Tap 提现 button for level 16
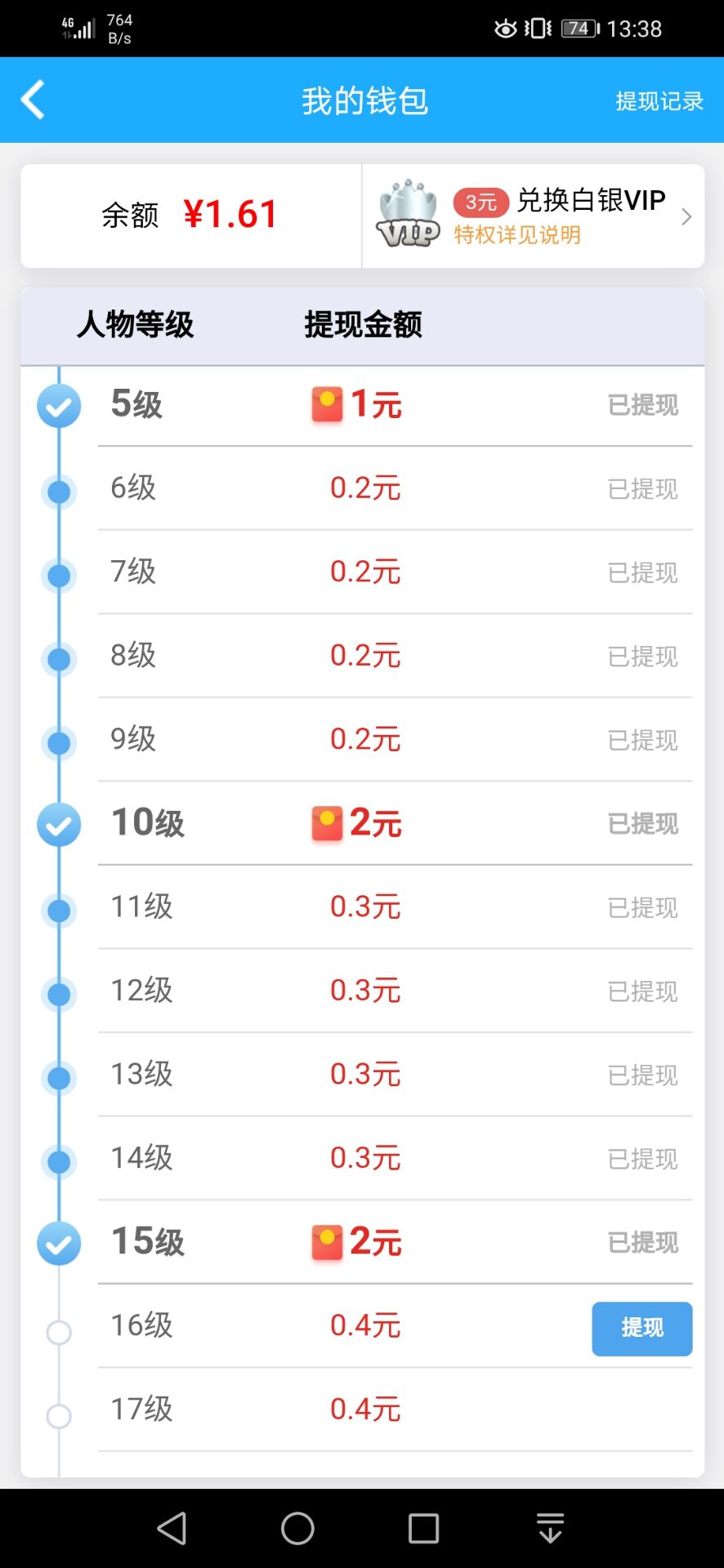The width and height of the screenshot is (724, 1568). [641, 1329]
